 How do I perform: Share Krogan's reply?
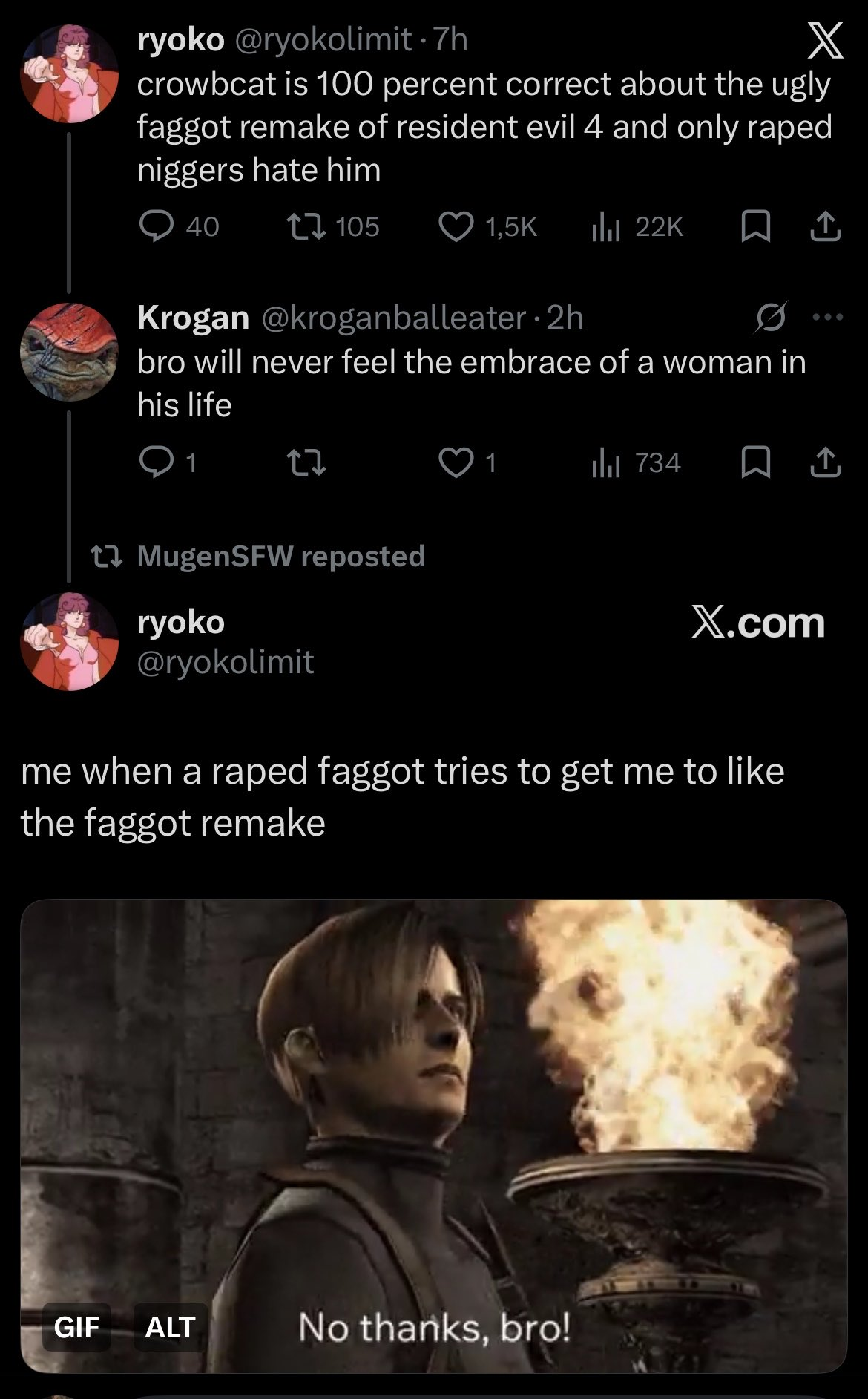pyautogui.click(x=825, y=463)
